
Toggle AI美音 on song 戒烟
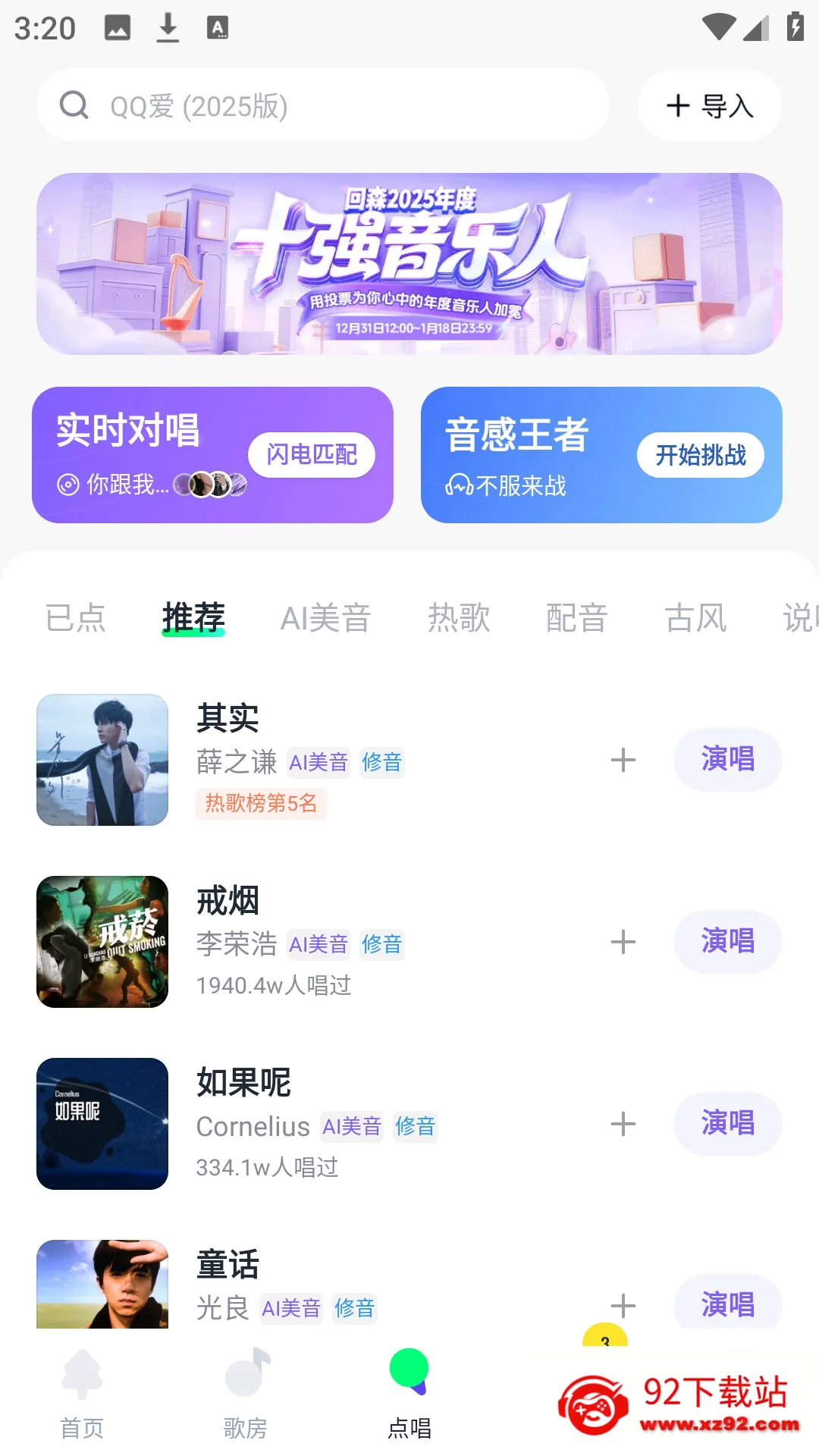pyautogui.click(x=318, y=944)
